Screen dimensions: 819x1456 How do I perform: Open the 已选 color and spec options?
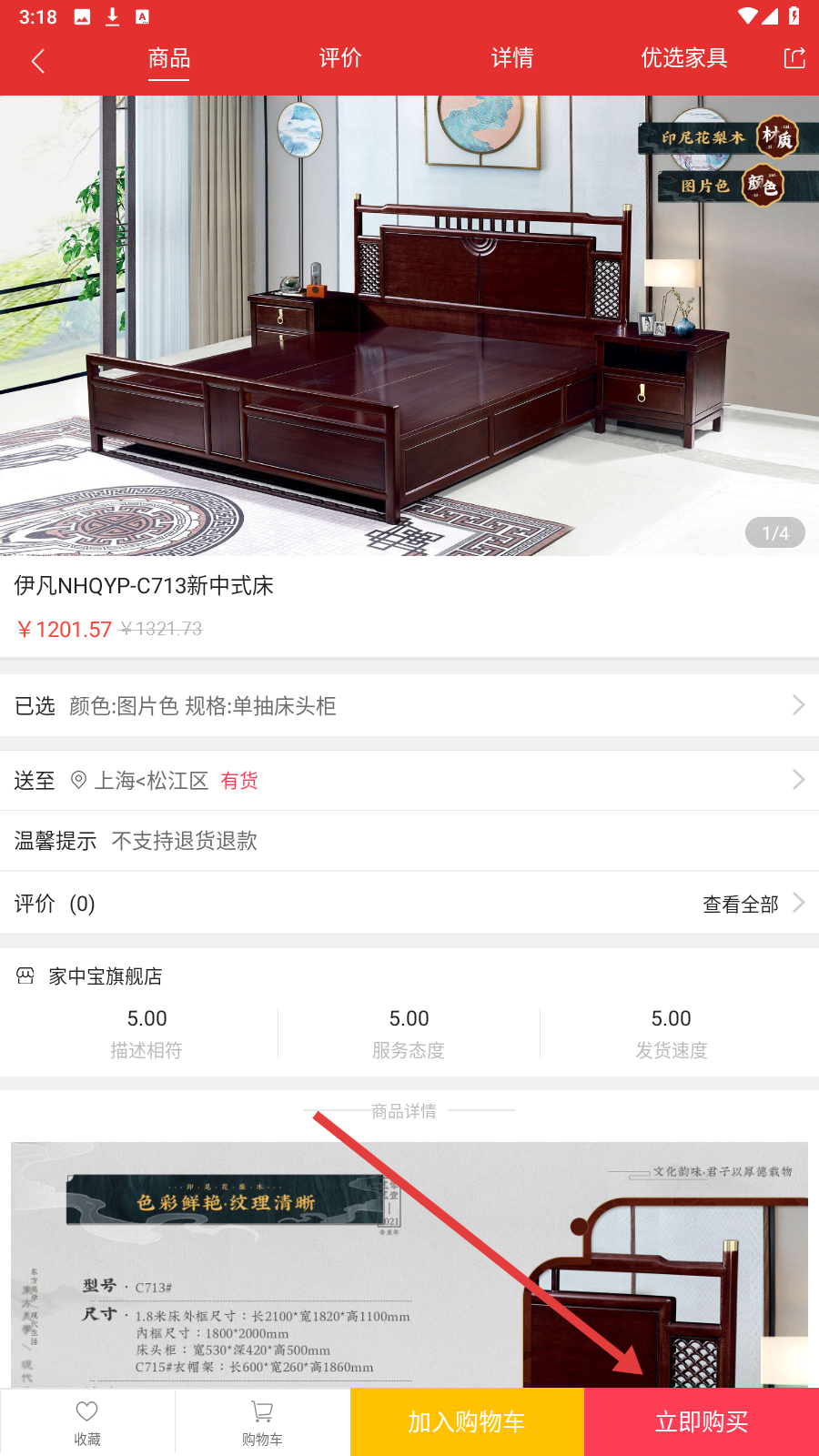point(409,706)
